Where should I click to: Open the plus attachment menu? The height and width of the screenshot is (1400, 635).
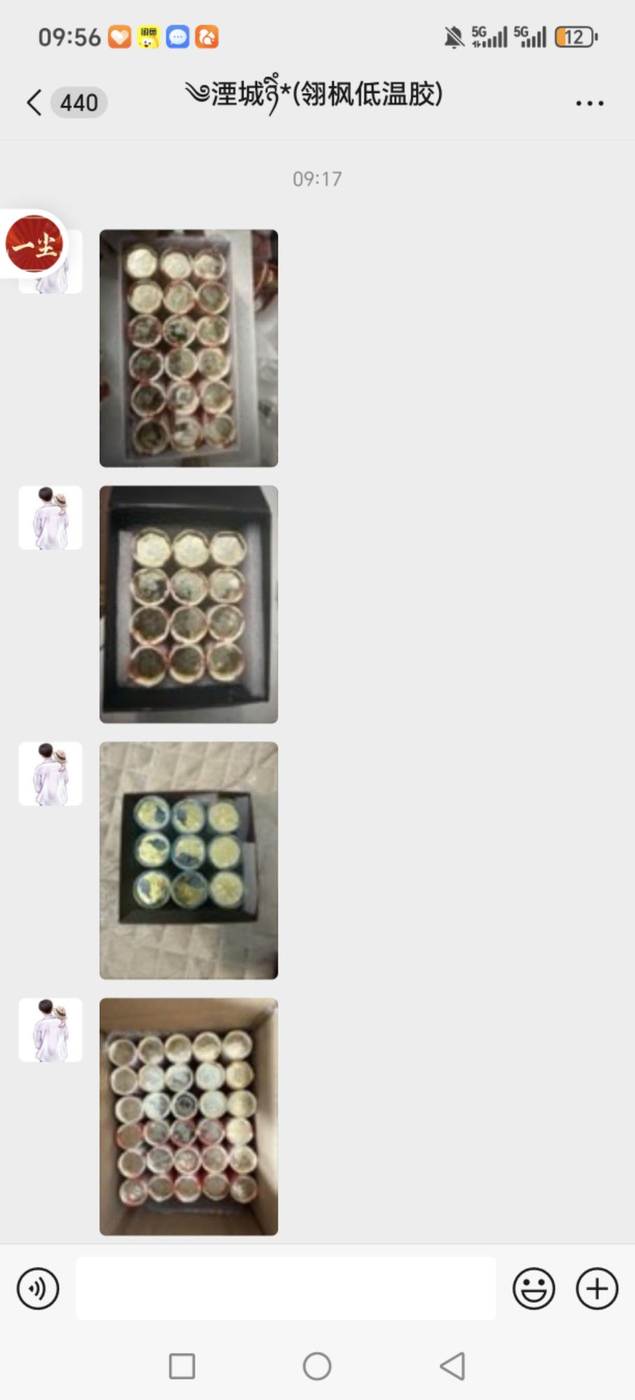click(597, 1288)
